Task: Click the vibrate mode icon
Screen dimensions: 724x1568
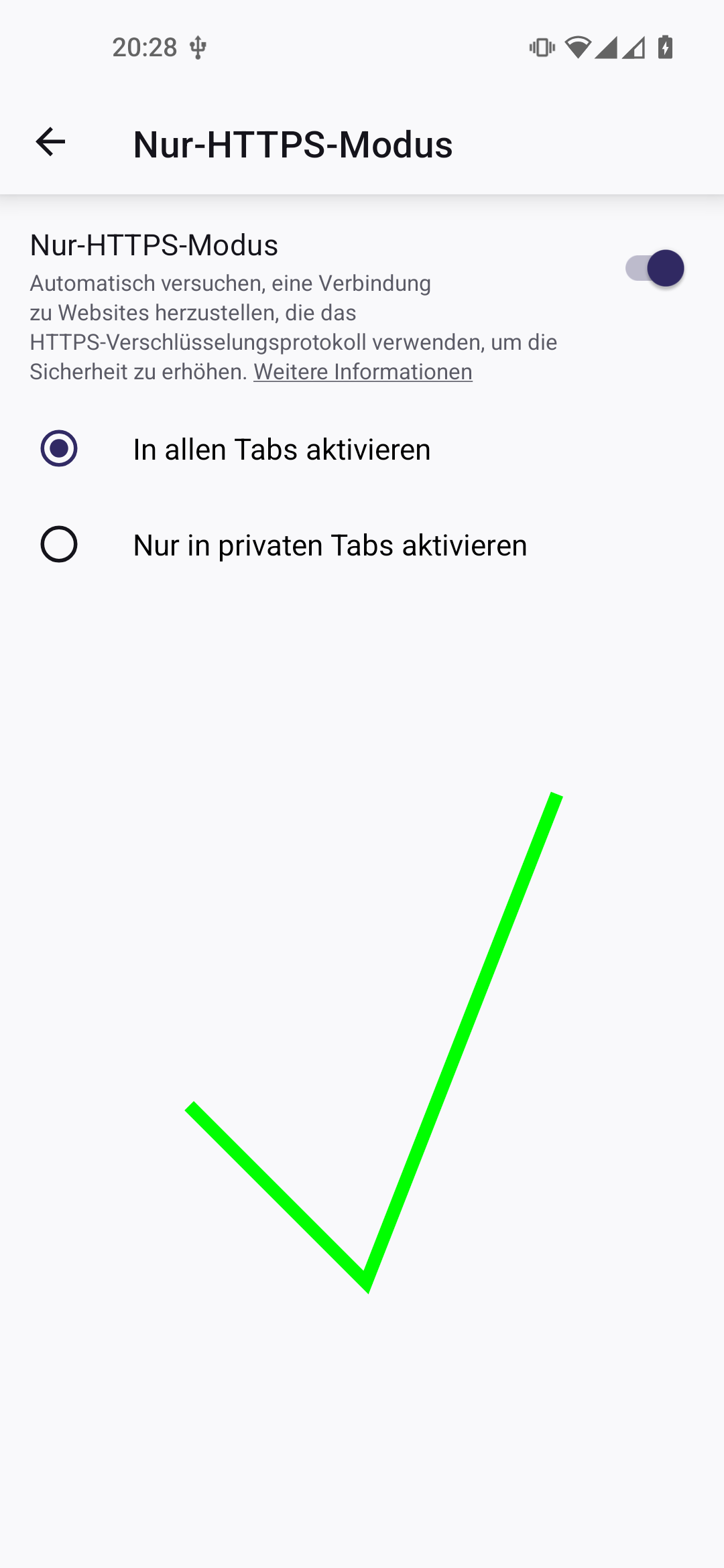Action: [540, 47]
